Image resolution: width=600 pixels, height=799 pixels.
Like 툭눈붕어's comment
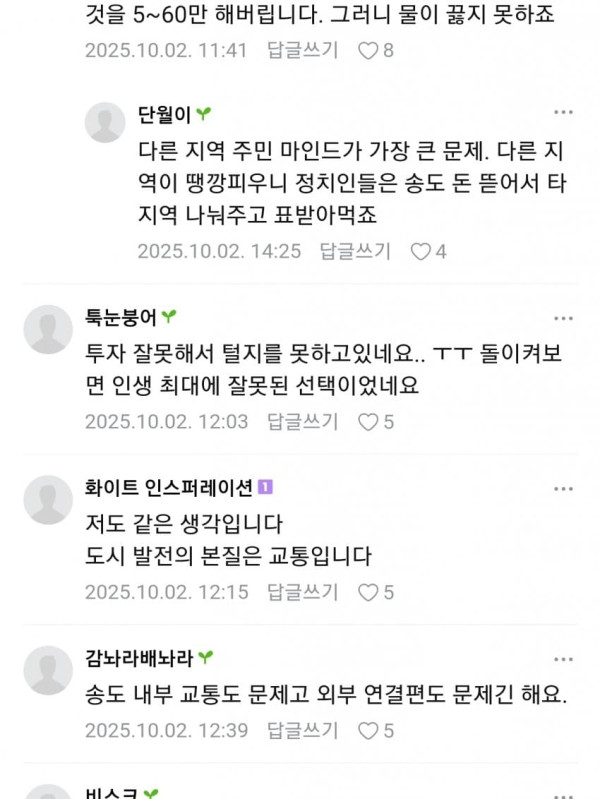(369, 421)
